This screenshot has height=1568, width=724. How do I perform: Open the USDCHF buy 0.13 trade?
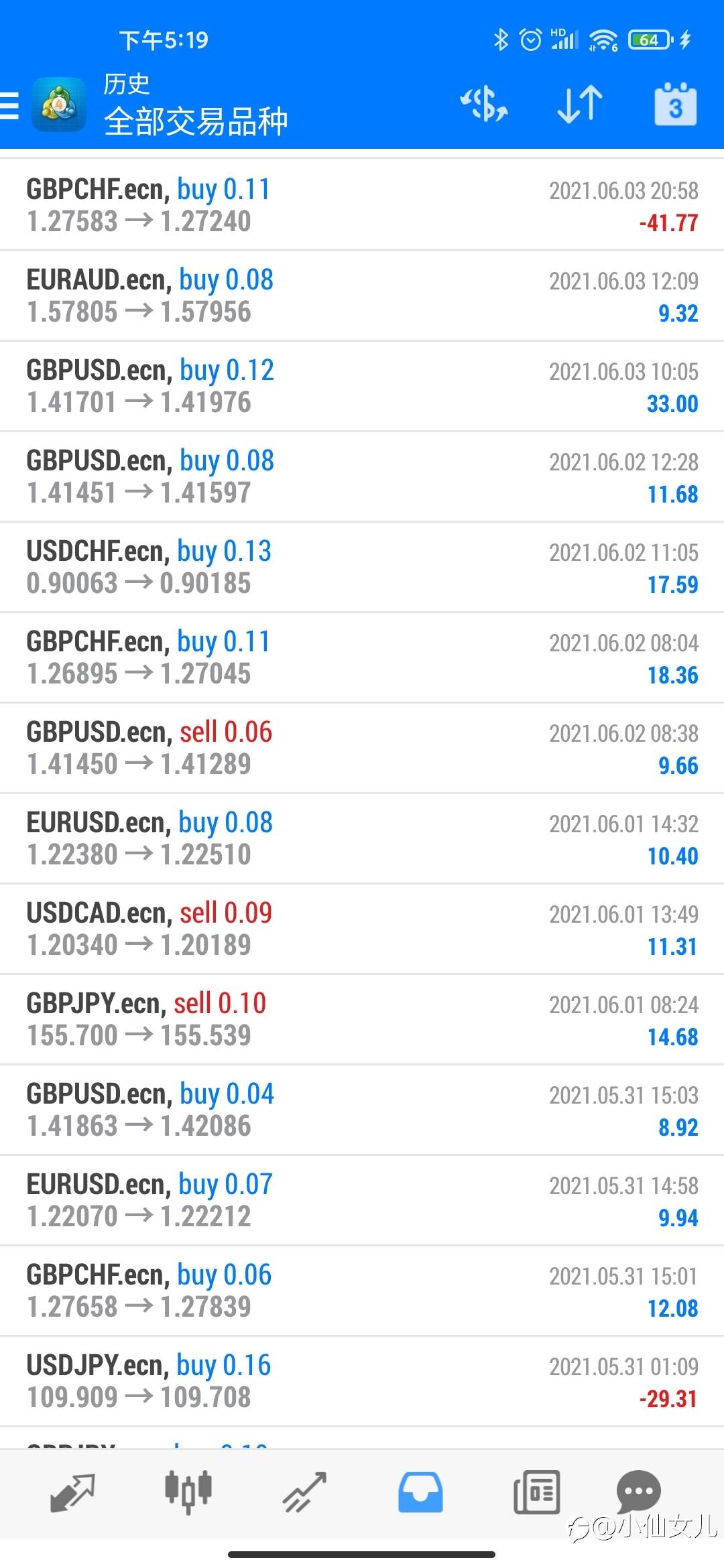(362, 567)
